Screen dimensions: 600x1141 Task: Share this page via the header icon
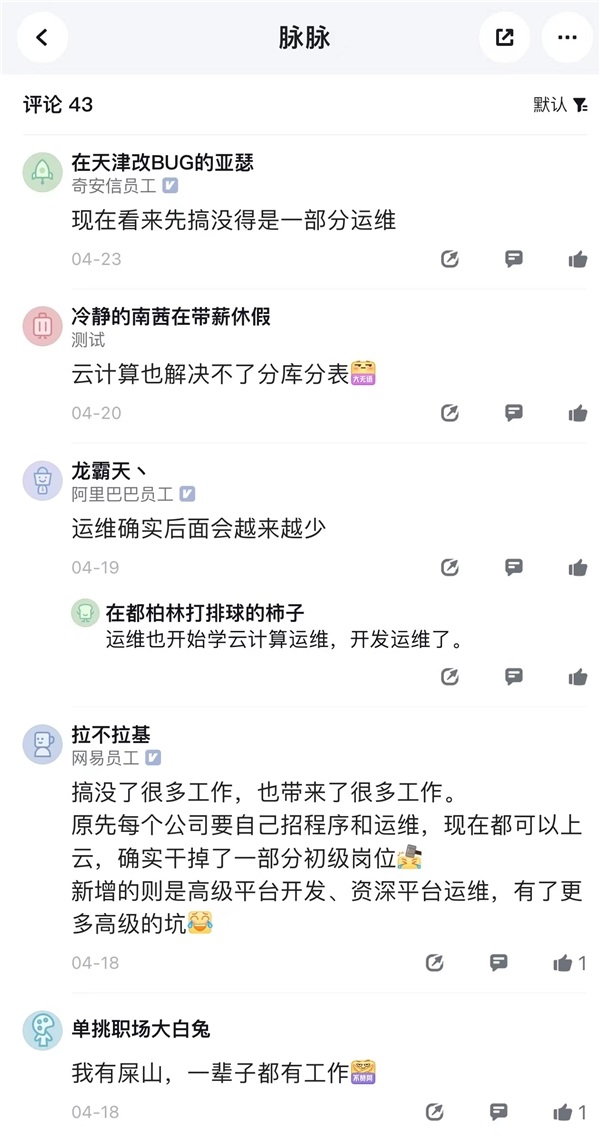[505, 38]
